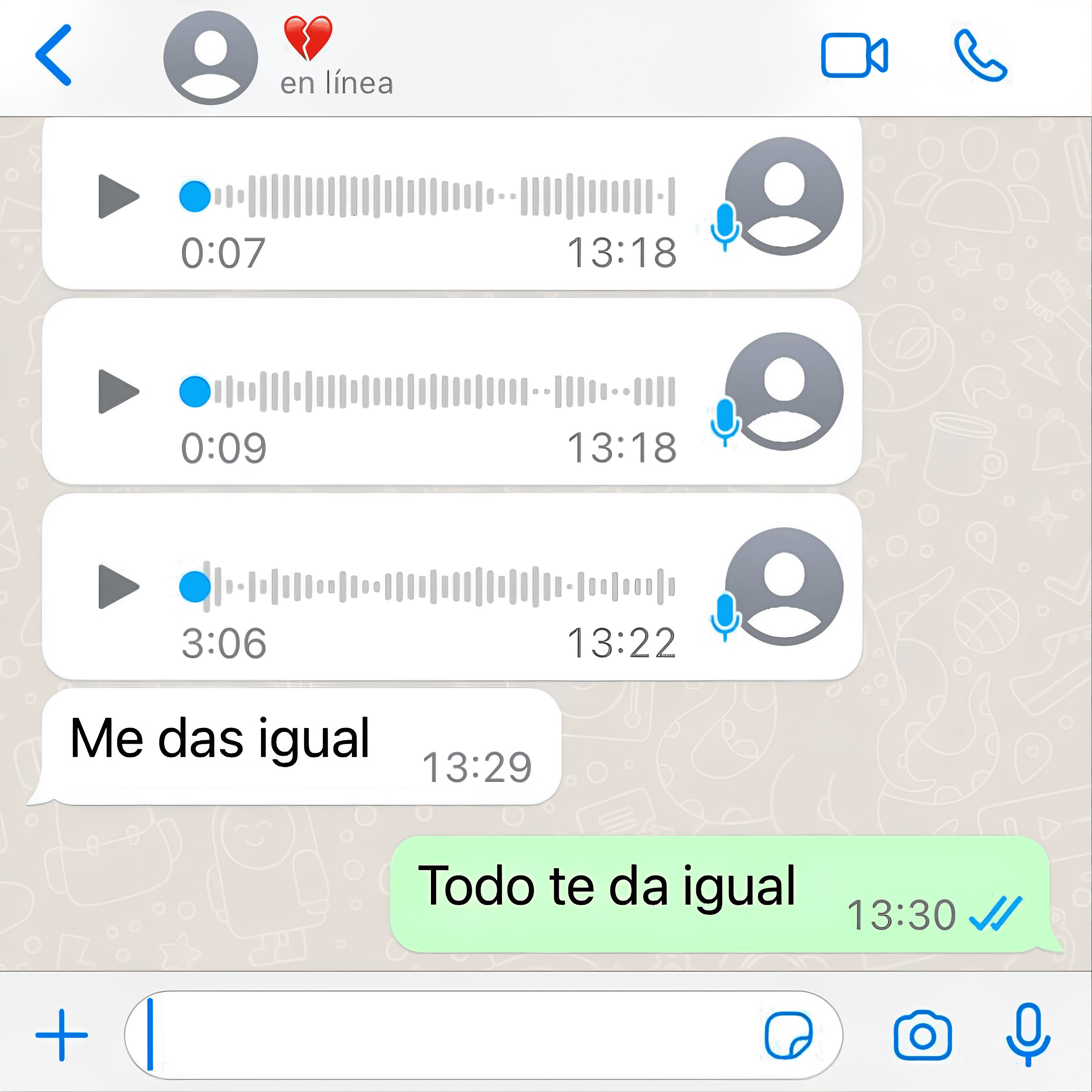Play the 0:09 voice message
Screen dimensions: 1092x1092
[119, 391]
